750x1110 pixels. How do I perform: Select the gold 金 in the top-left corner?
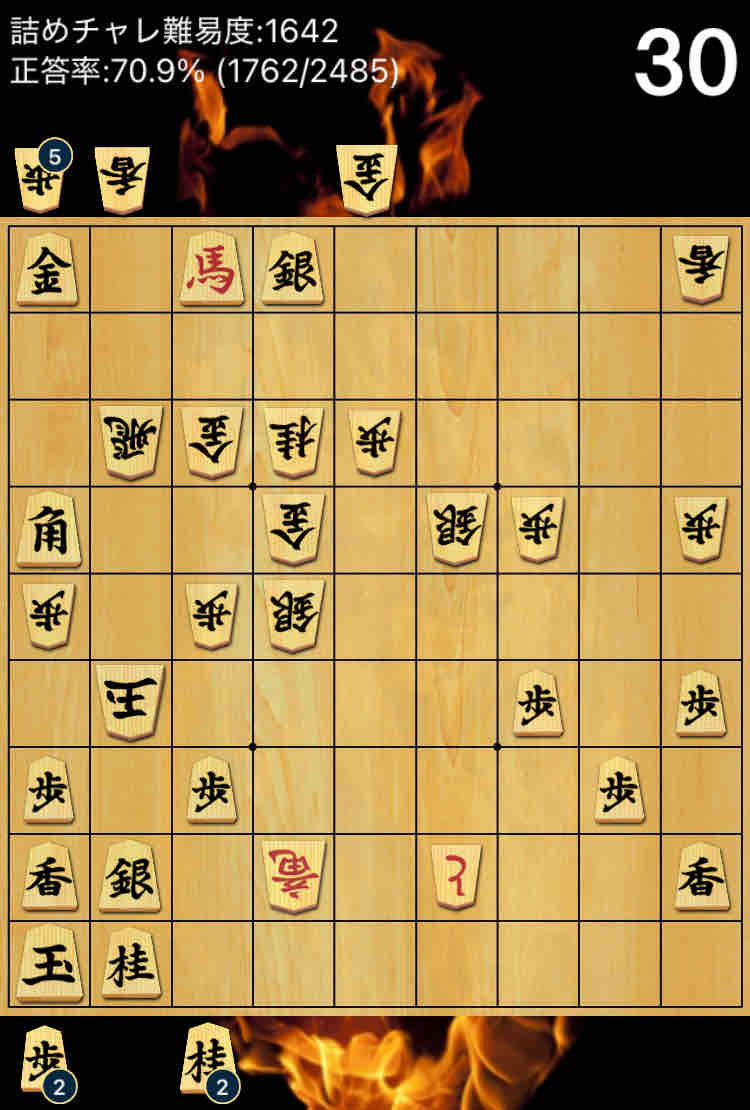click(47, 271)
